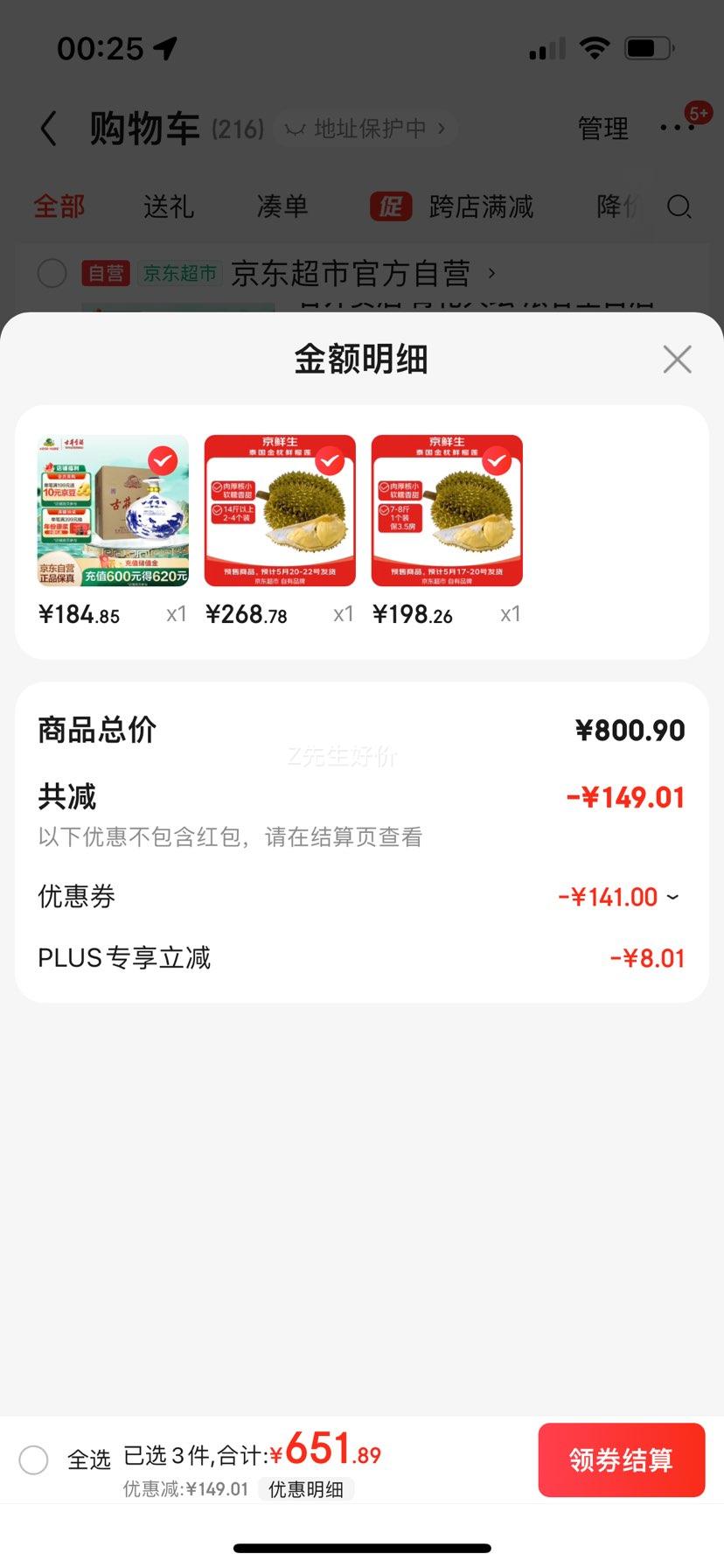Open the ¥198.26 durian product thumbnail
This screenshot has height=1568, width=724.
(447, 510)
